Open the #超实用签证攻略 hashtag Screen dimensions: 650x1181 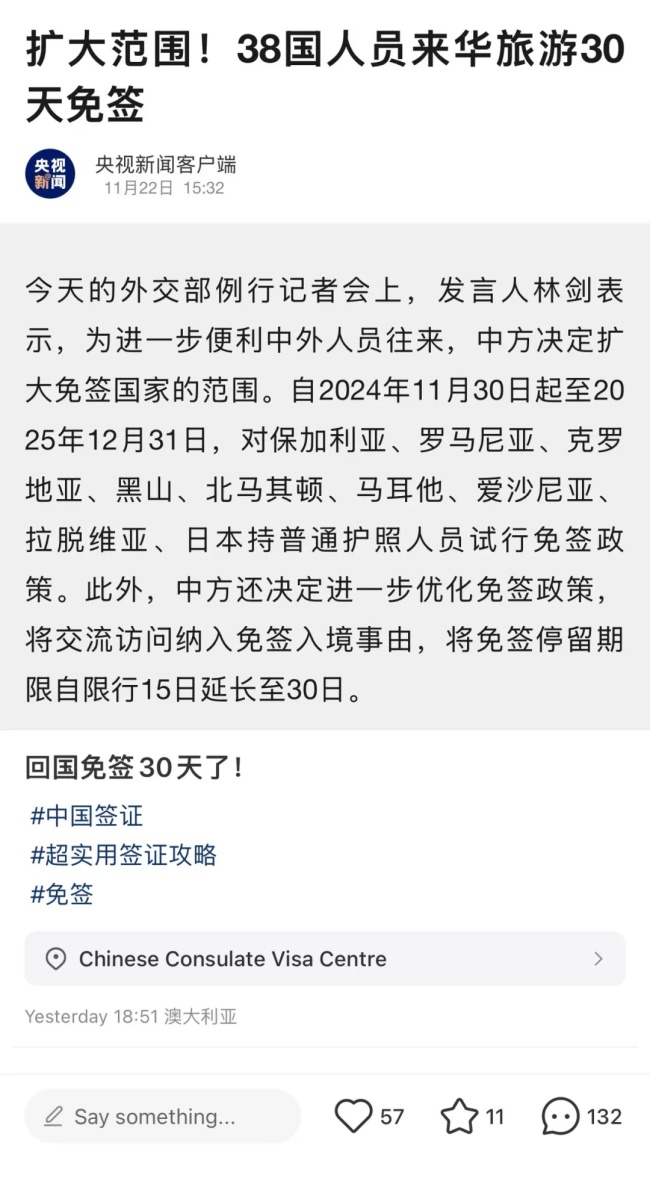[x=124, y=855]
